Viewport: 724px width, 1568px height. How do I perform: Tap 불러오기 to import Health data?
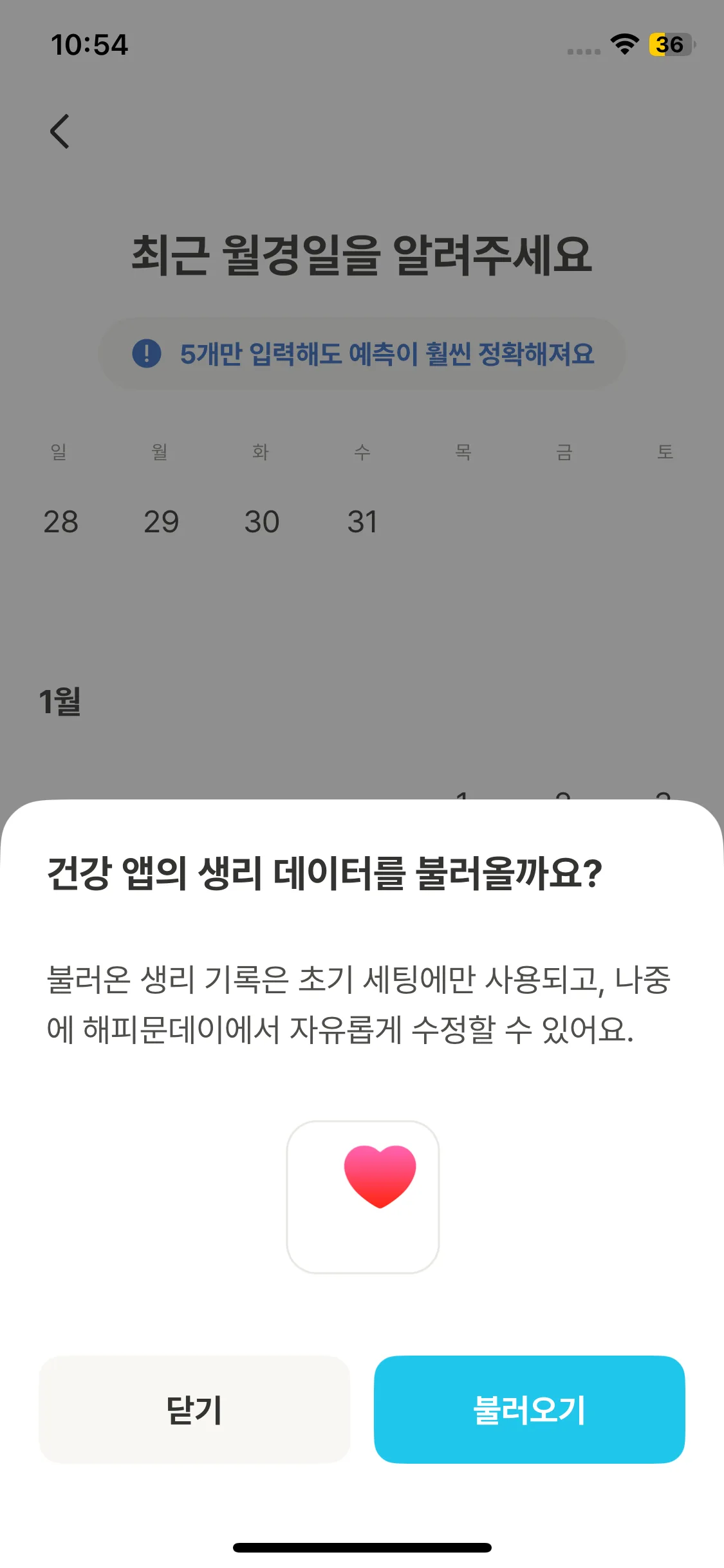529,1410
